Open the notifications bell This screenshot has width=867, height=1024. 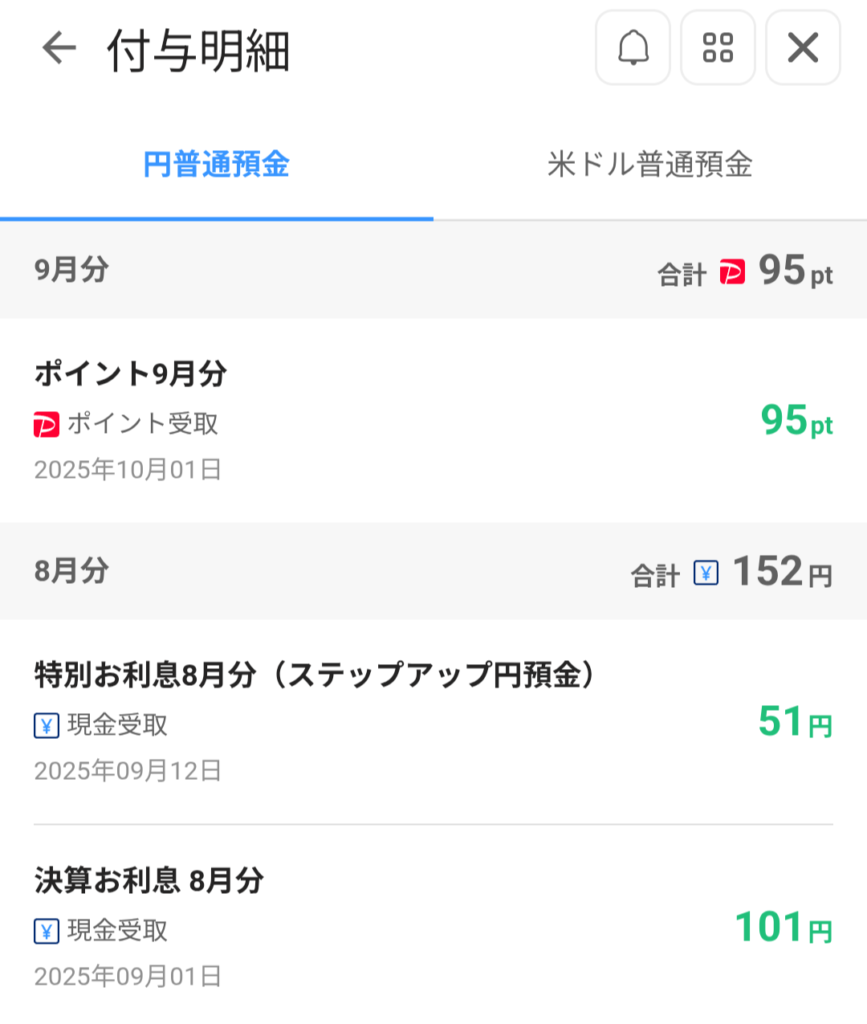pos(633,48)
